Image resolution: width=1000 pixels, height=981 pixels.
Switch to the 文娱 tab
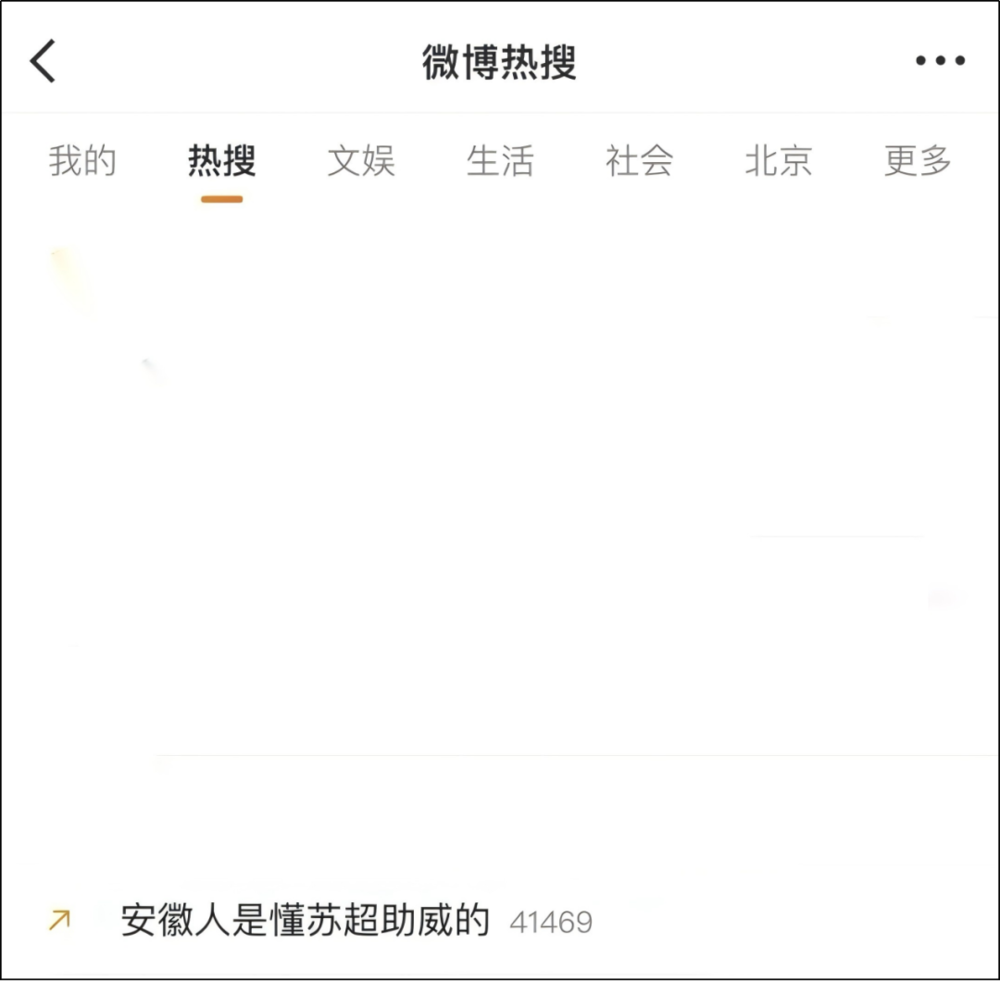[361, 160]
